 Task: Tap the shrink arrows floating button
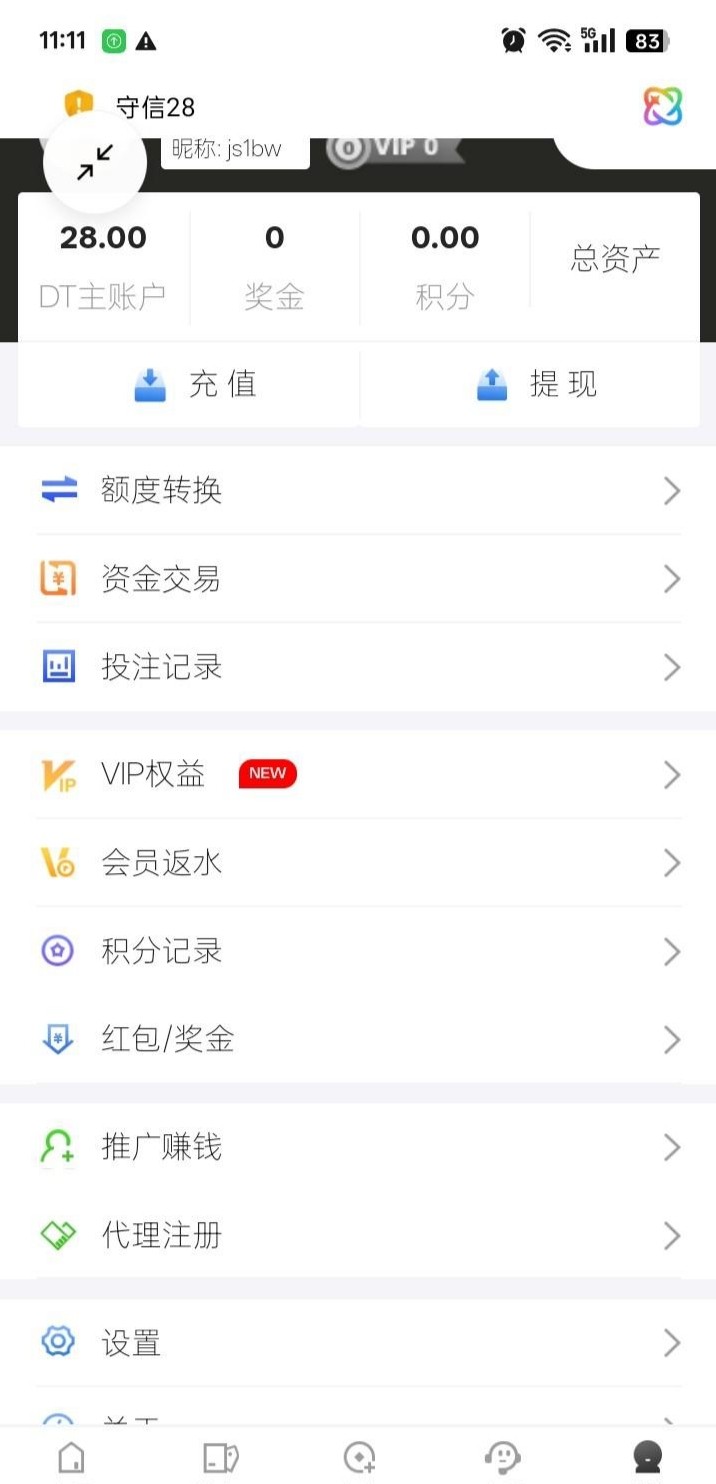[x=95, y=163]
